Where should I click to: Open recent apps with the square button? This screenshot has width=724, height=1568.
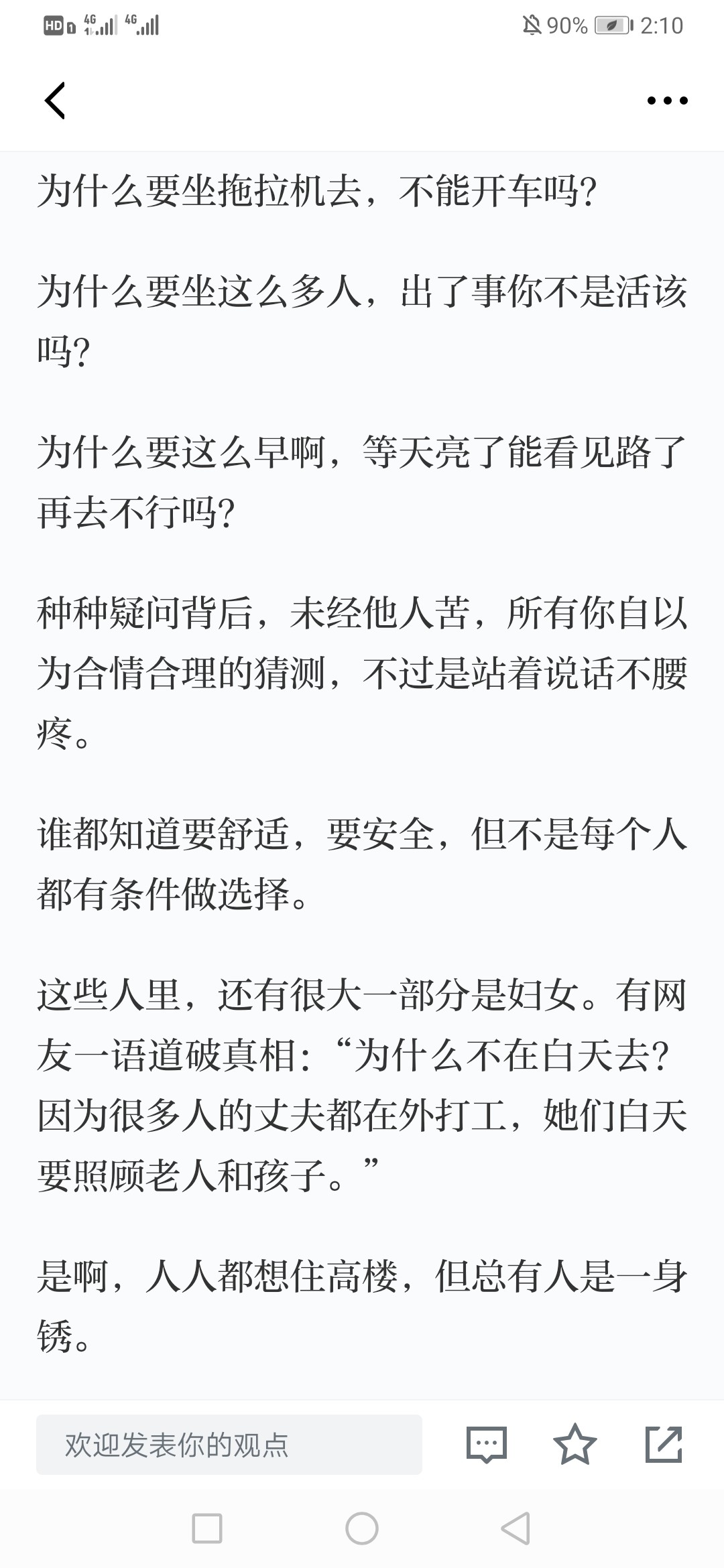(x=207, y=1528)
